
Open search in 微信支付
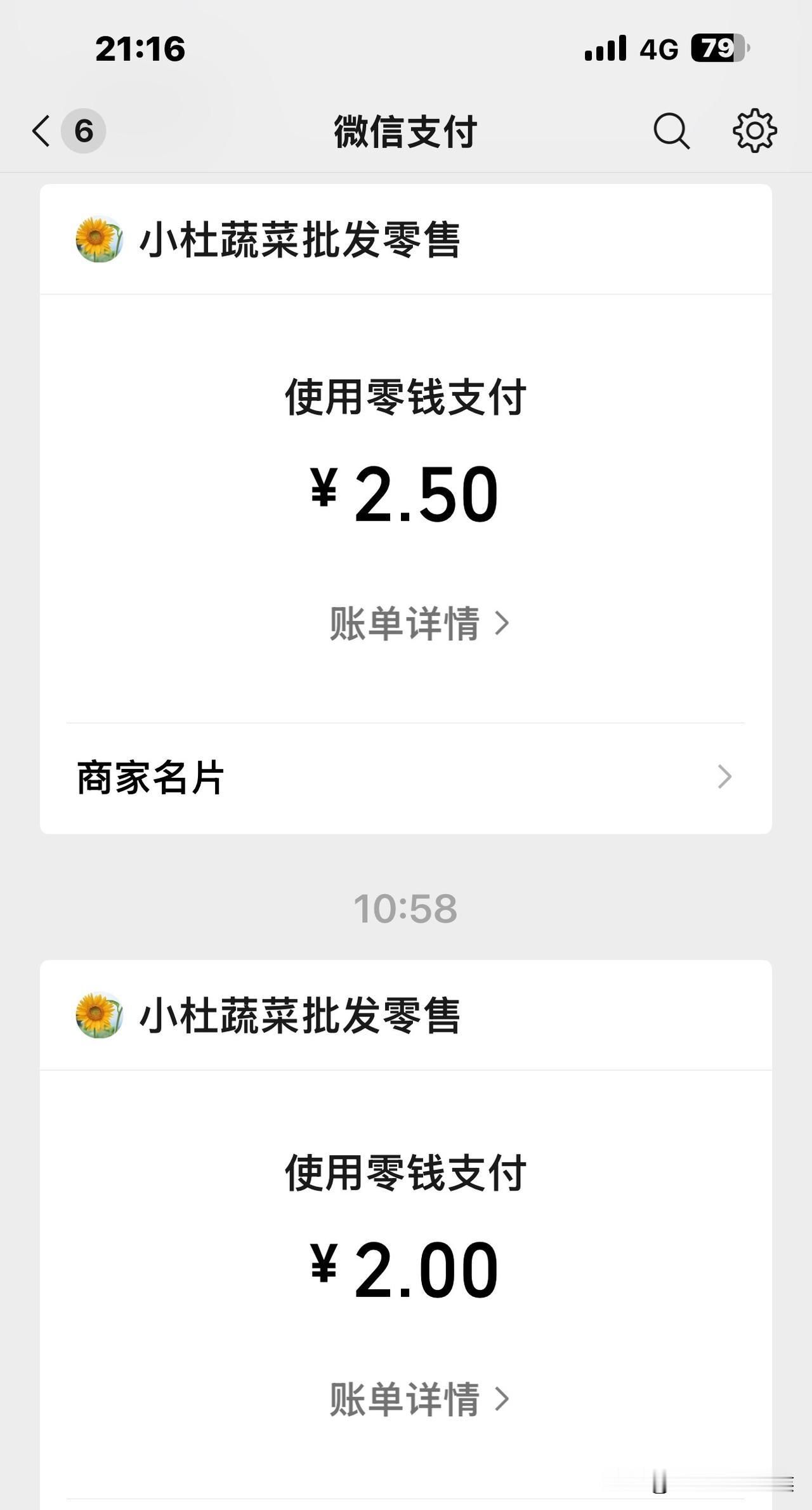[671, 131]
